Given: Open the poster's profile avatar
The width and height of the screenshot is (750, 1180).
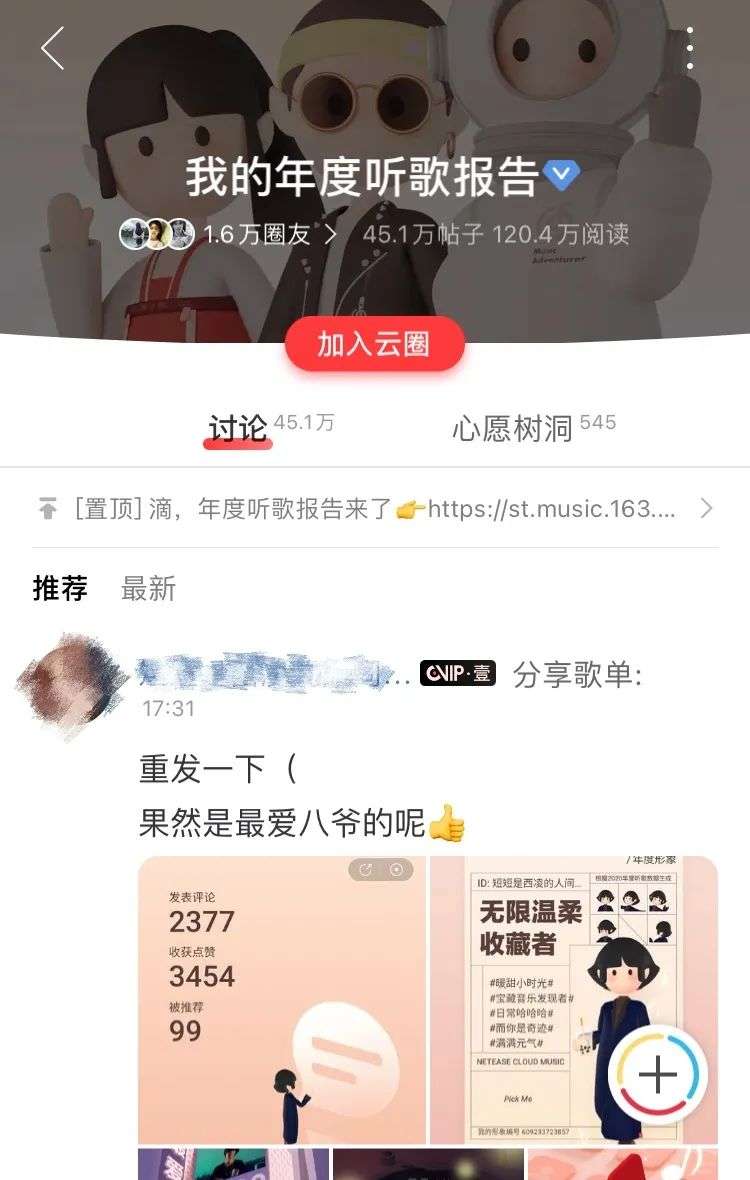Looking at the screenshot, I should 72,685.
